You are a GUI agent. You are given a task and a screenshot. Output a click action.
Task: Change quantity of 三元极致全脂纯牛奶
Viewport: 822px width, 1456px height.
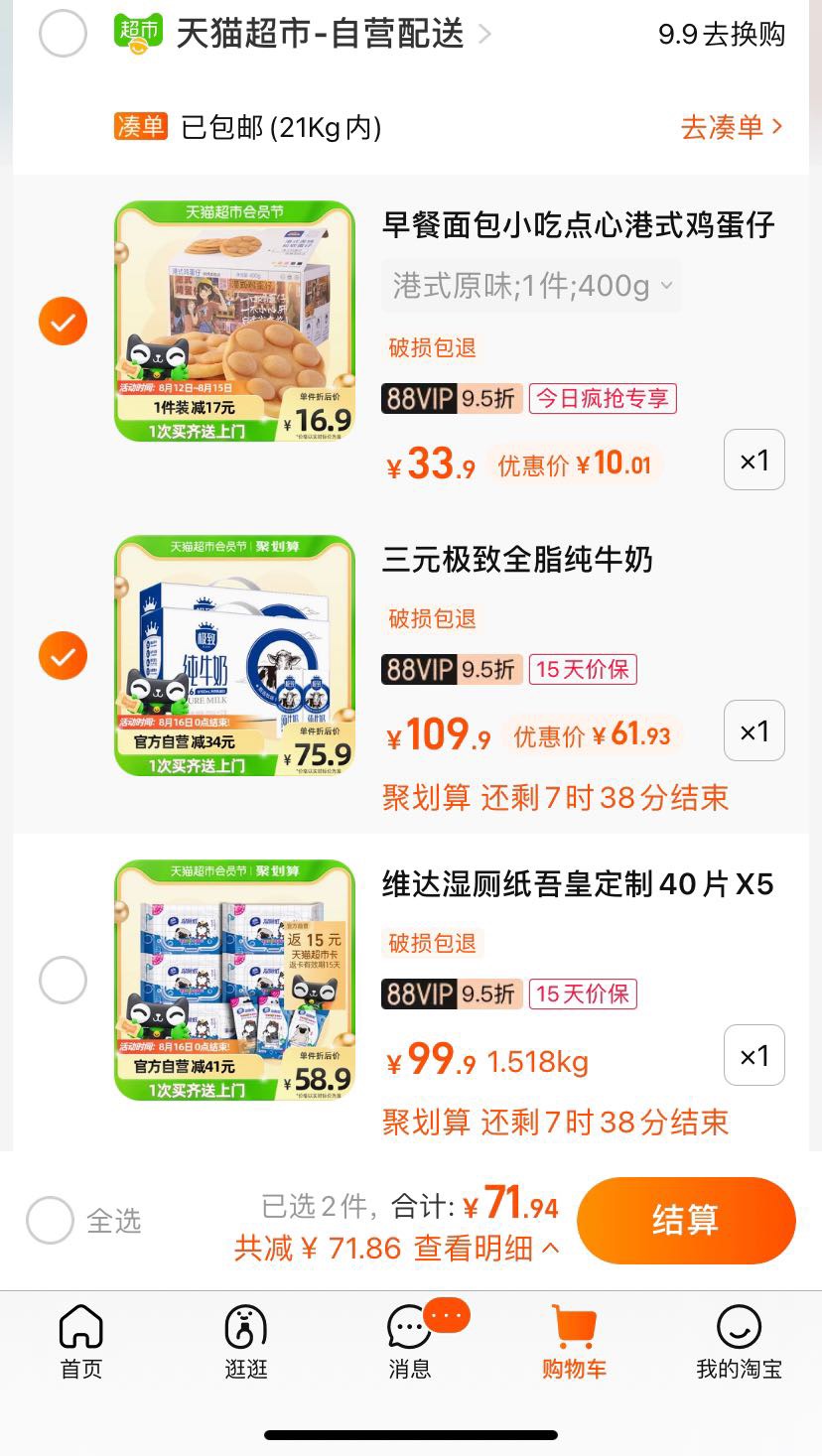click(754, 731)
